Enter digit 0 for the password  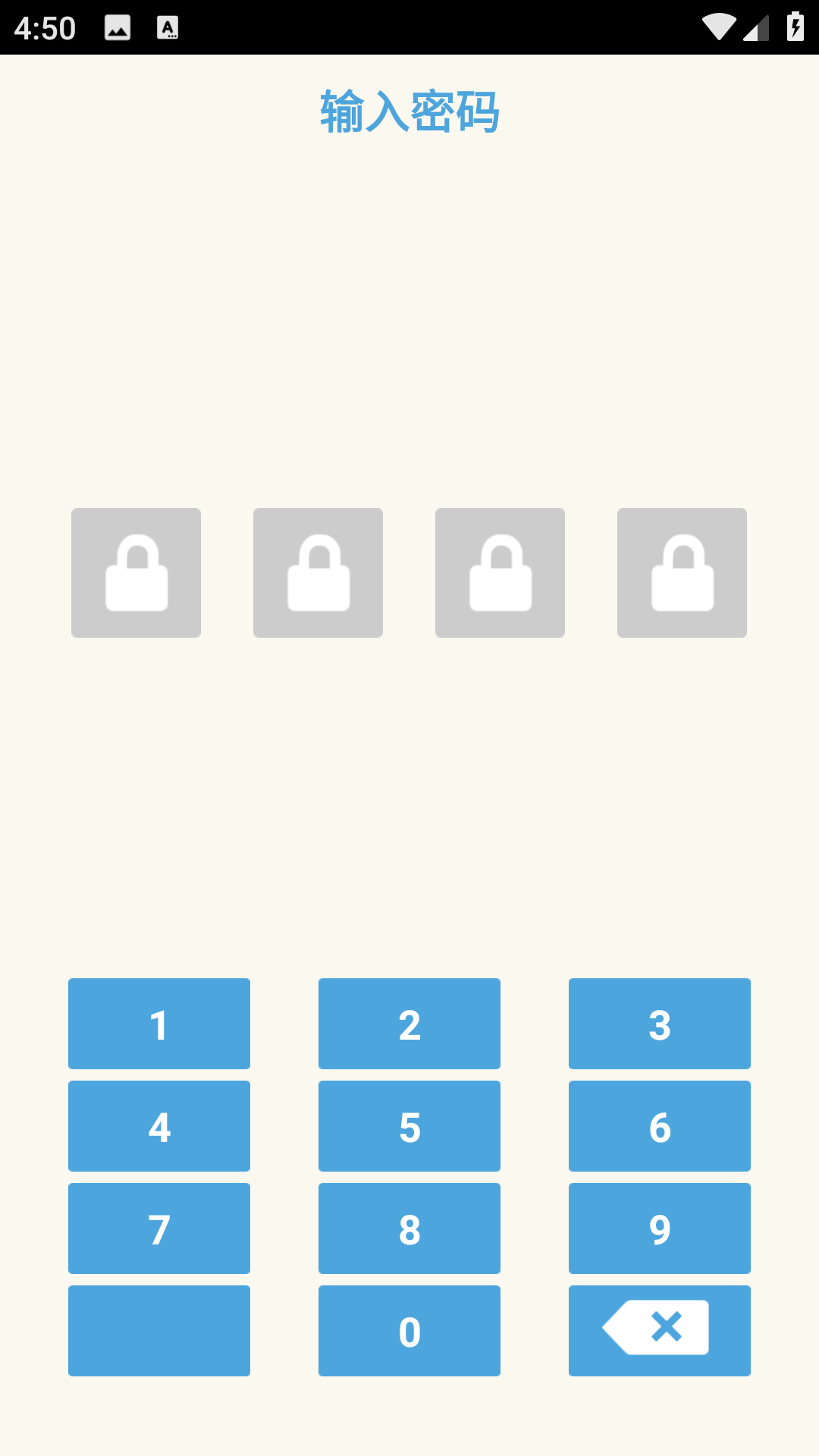[x=409, y=1331]
